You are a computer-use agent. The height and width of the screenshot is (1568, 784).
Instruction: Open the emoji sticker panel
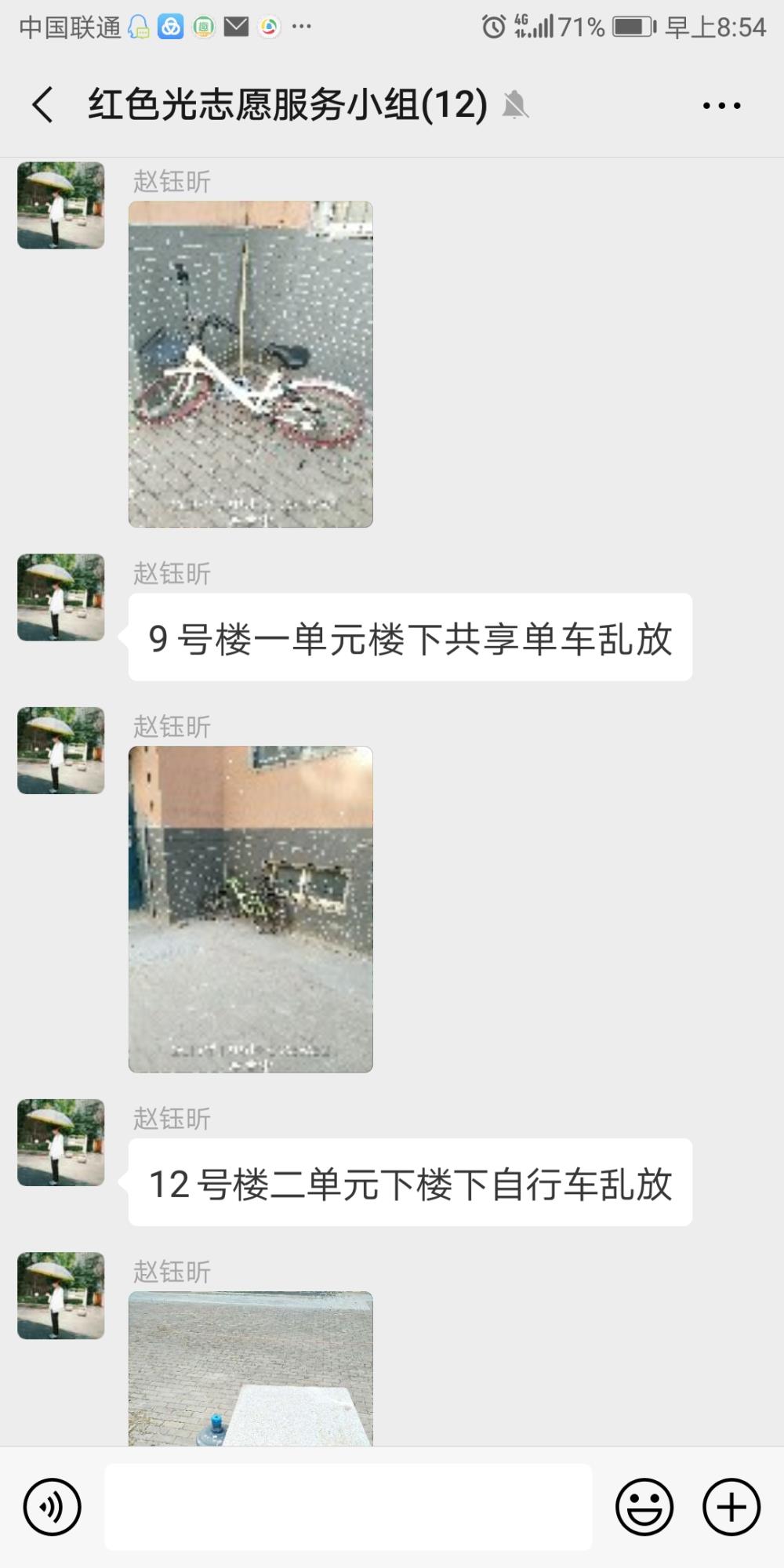pos(644,1507)
